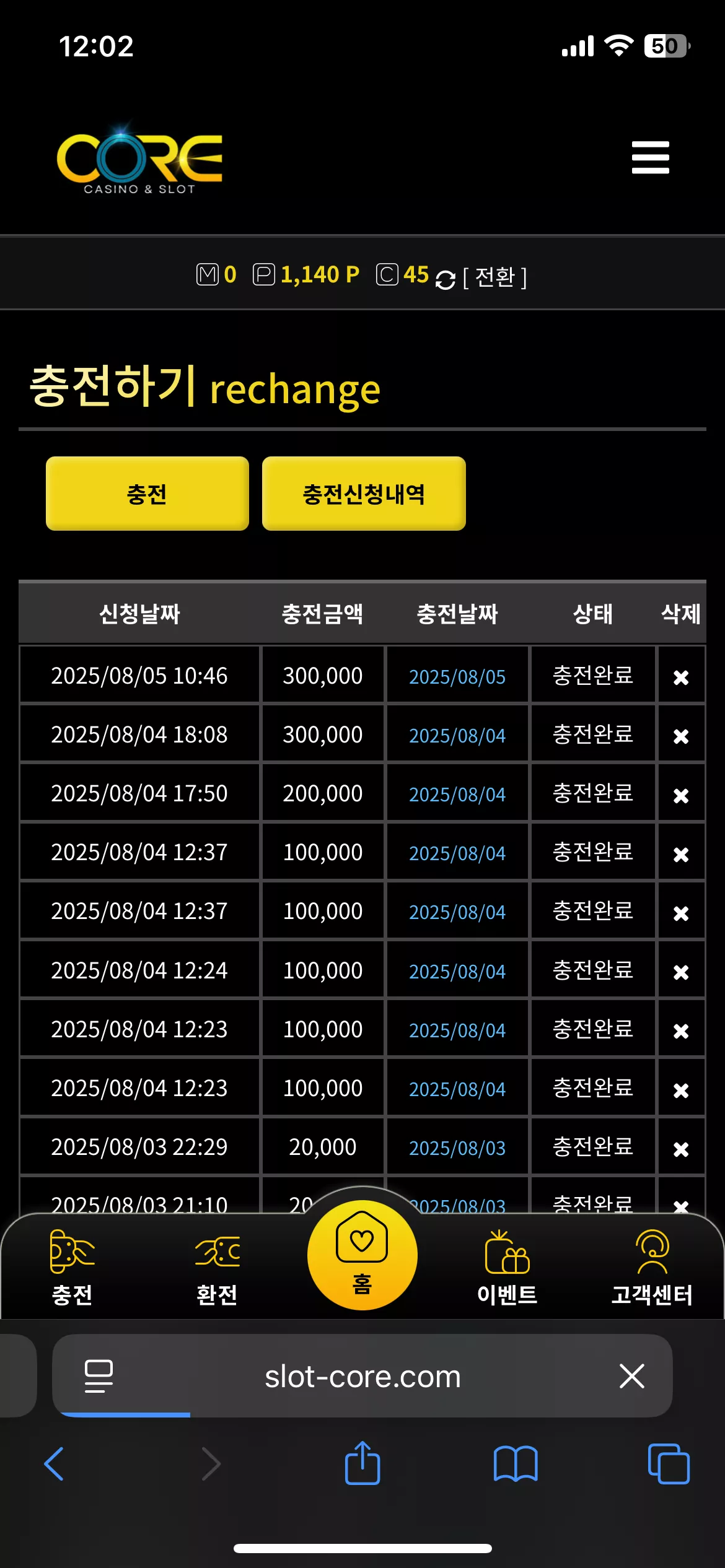The height and width of the screenshot is (1568, 725).
Task: Refresh the balance with the reload icon
Action: (445, 280)
